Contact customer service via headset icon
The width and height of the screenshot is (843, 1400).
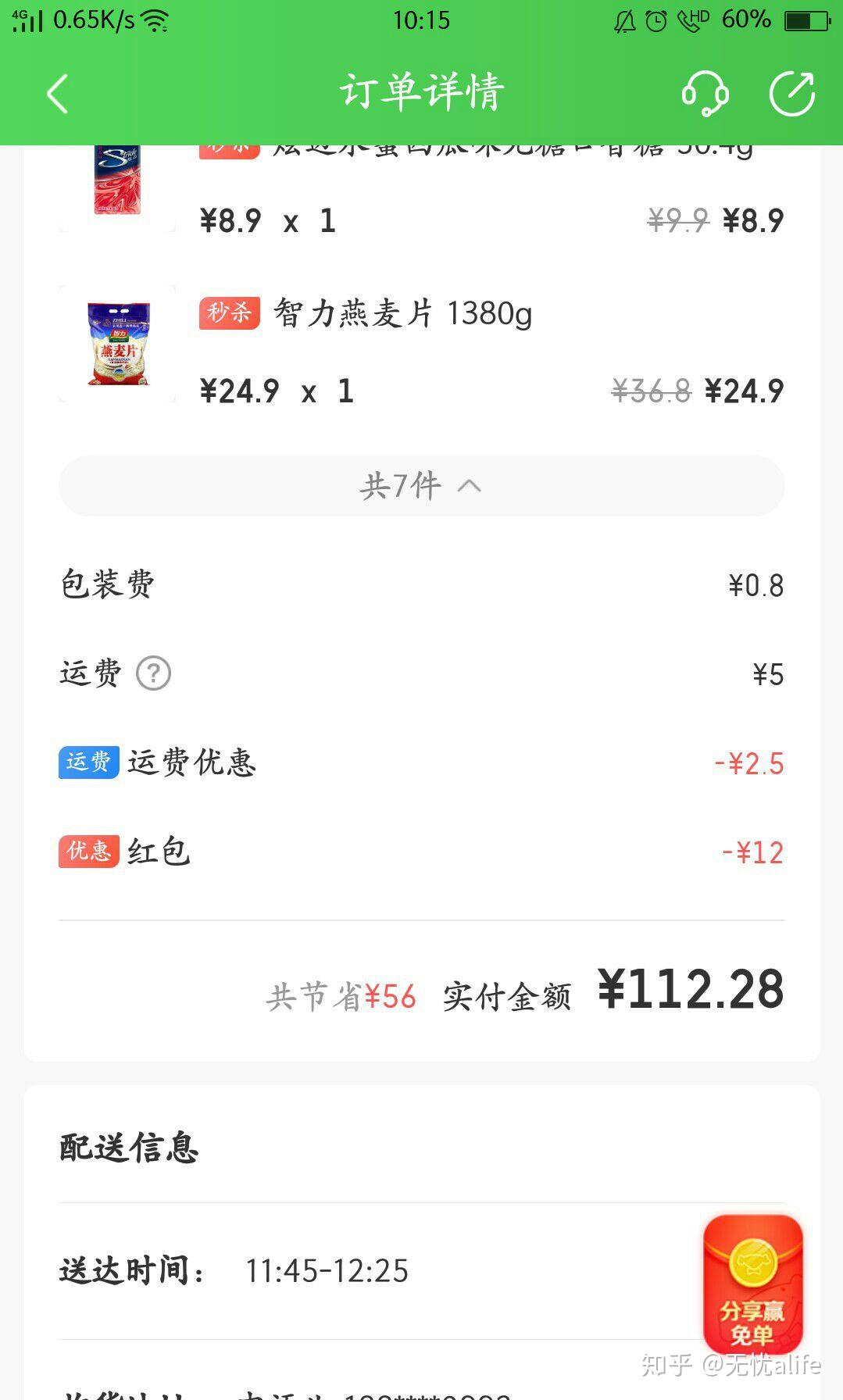point(705,94)
